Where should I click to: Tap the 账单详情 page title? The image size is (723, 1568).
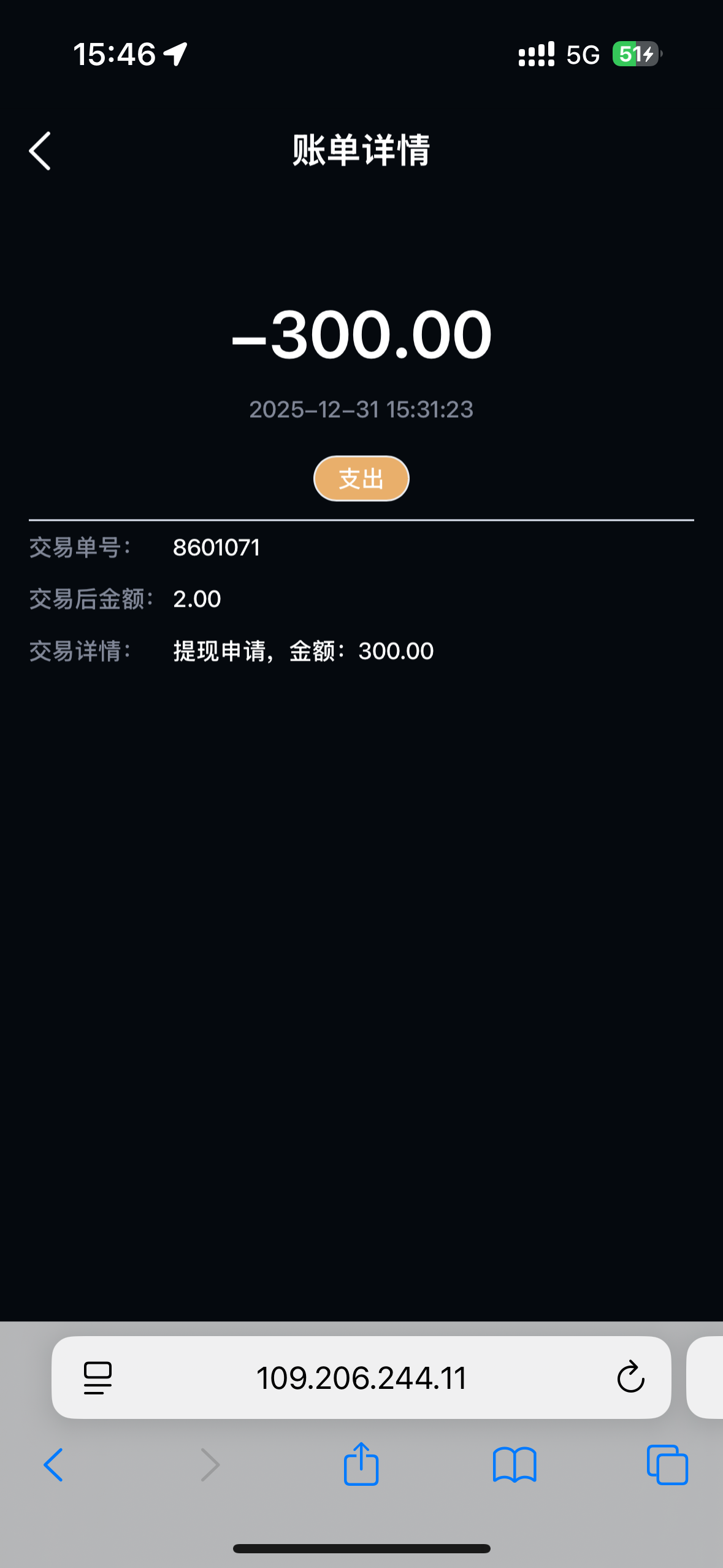click(361, 150)
